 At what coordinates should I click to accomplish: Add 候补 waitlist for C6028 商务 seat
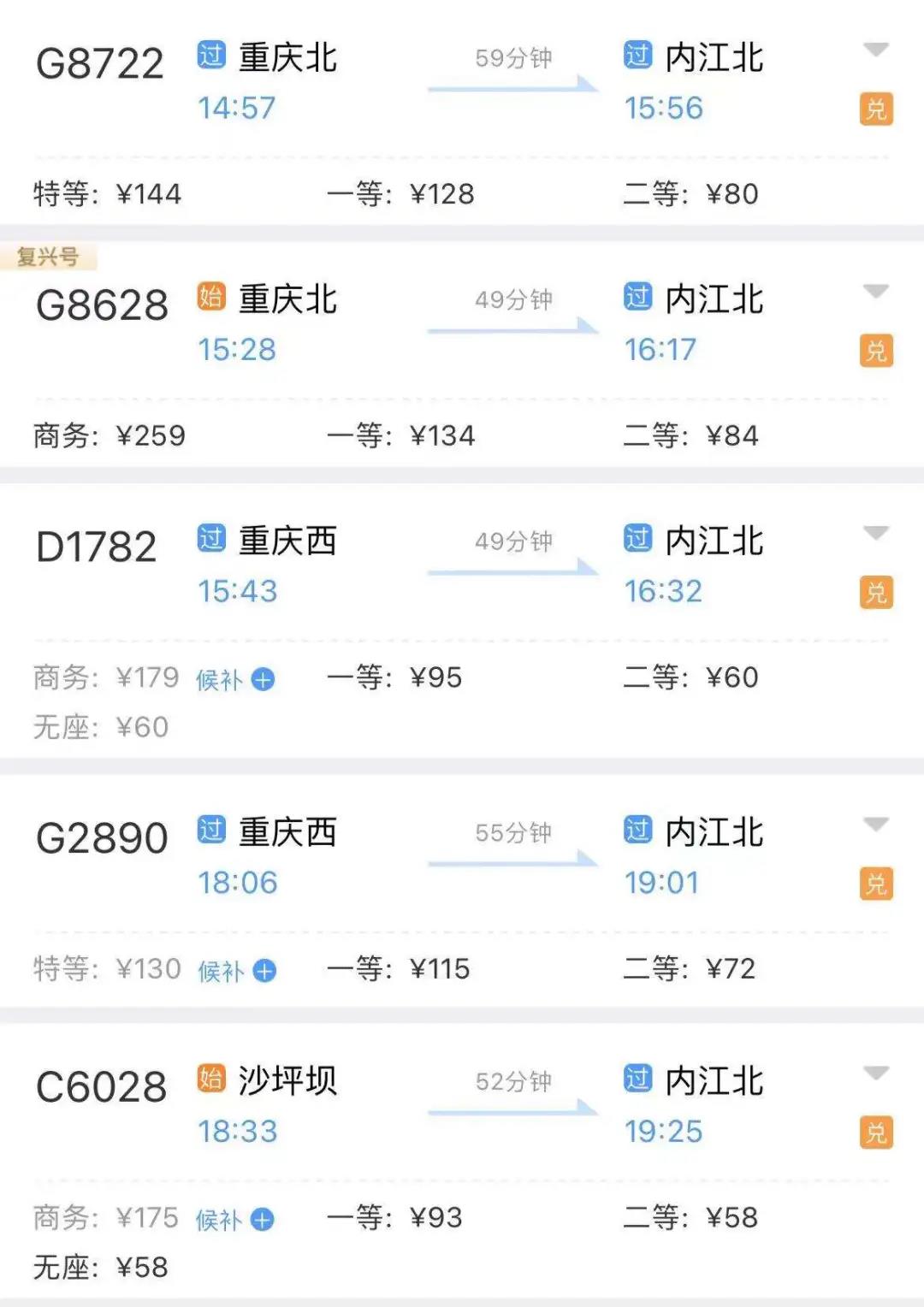tap(236, 1220)
